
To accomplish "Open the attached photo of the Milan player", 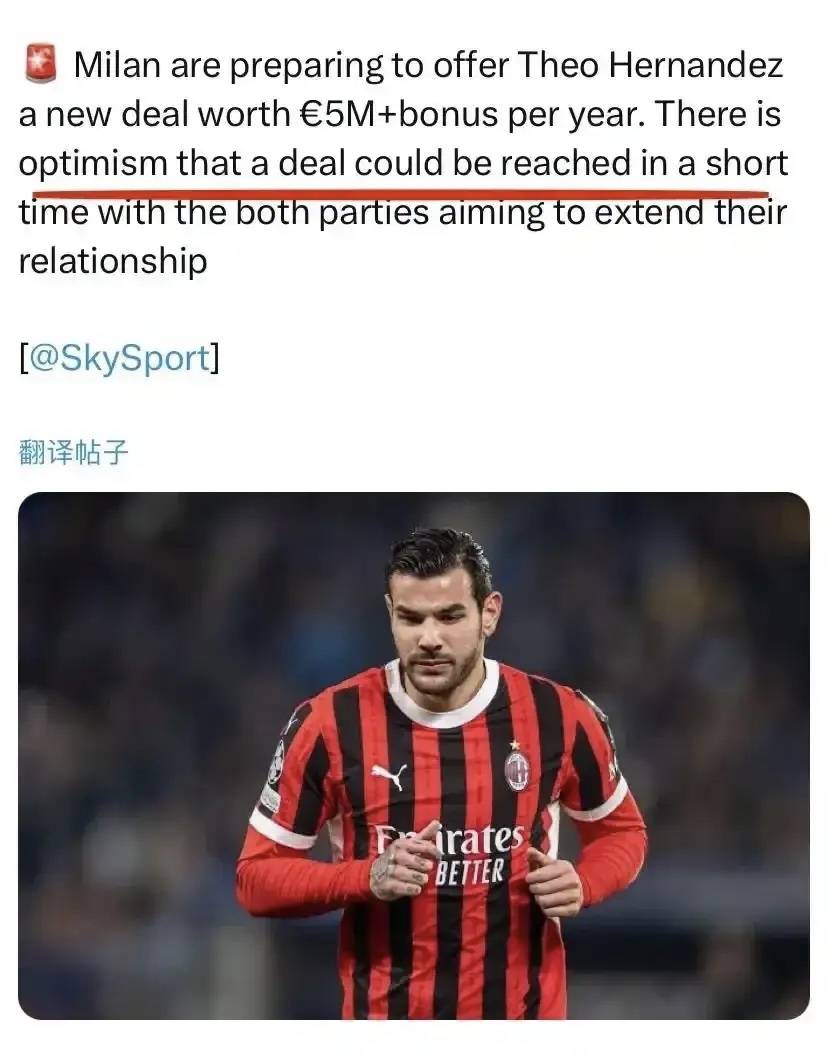I will tap(414, 755).
